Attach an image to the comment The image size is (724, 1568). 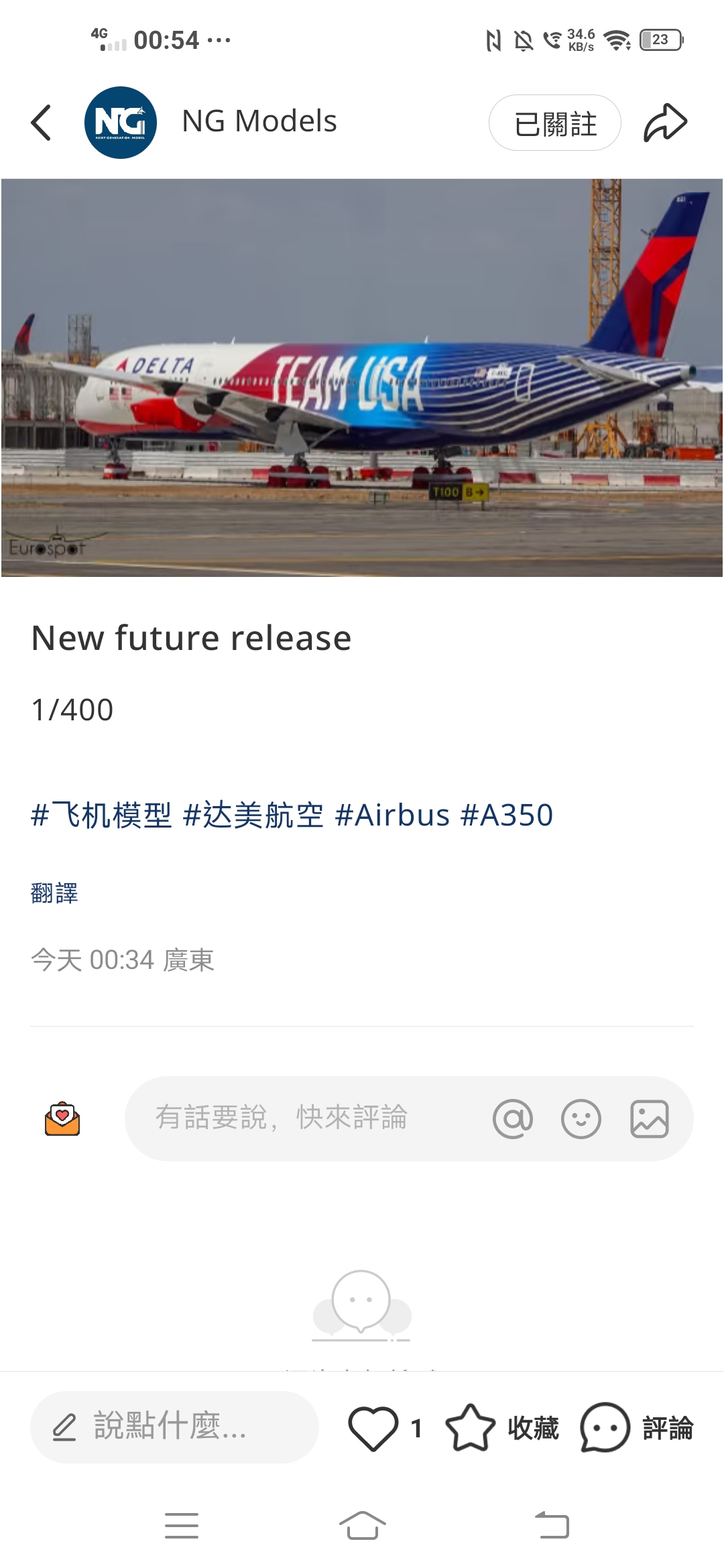point(649,1118)
